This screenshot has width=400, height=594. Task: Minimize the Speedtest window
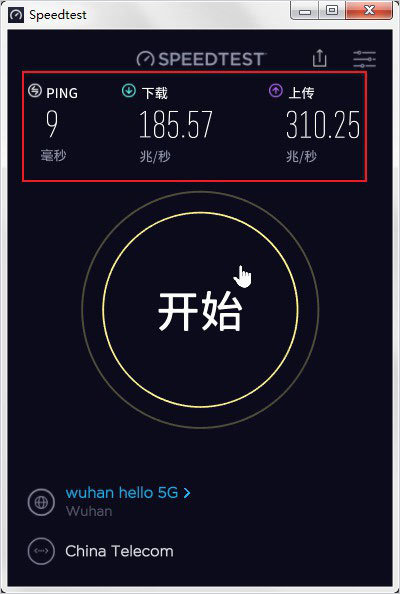(x=304, y=10)
